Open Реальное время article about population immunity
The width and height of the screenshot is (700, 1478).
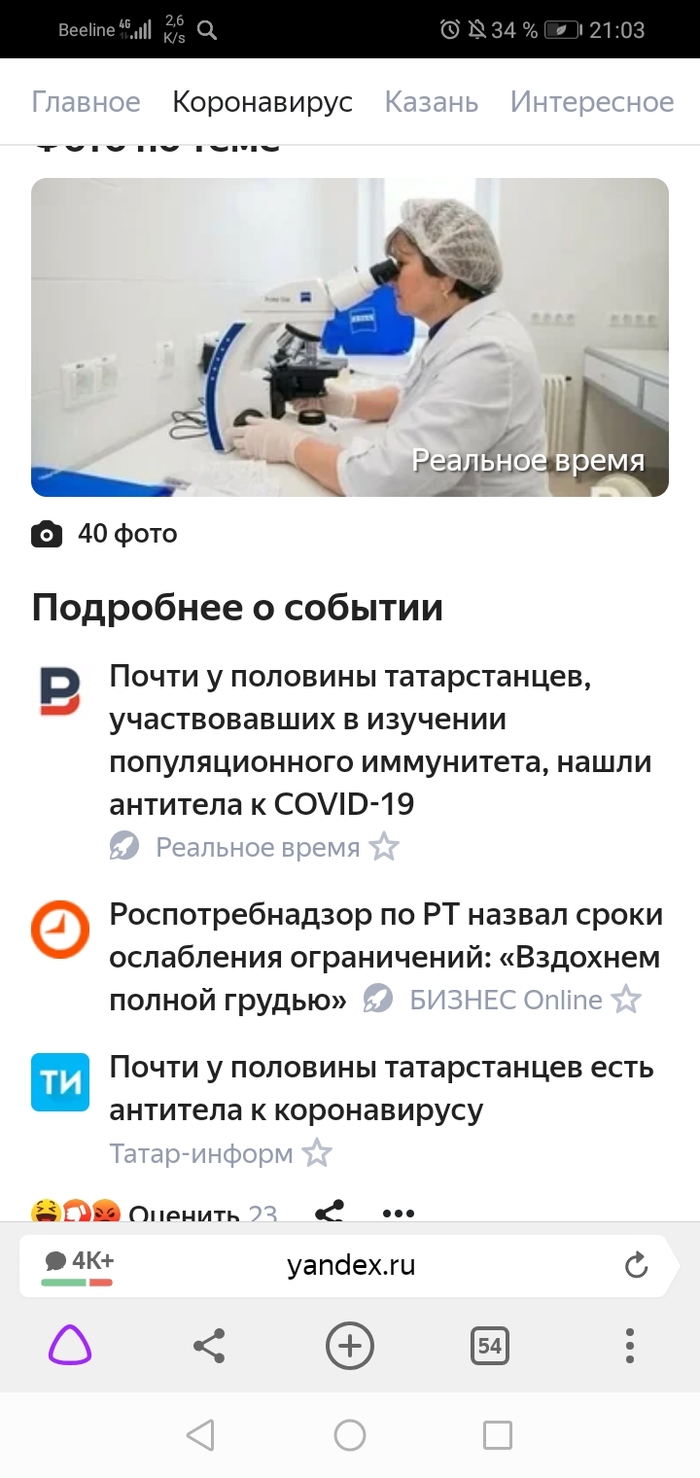[x=380, y=740]
